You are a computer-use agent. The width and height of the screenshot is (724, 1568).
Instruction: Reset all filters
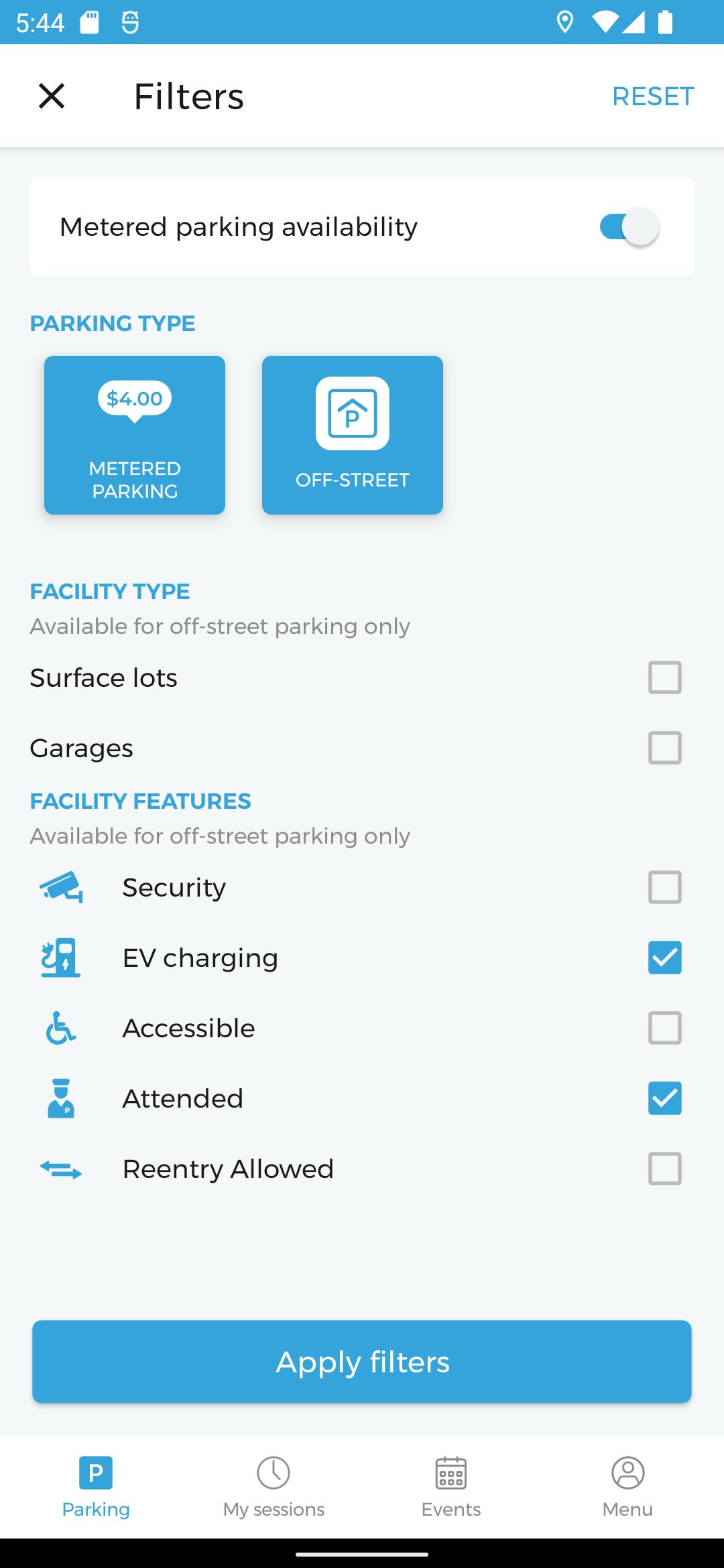click(x=653, y=96)
